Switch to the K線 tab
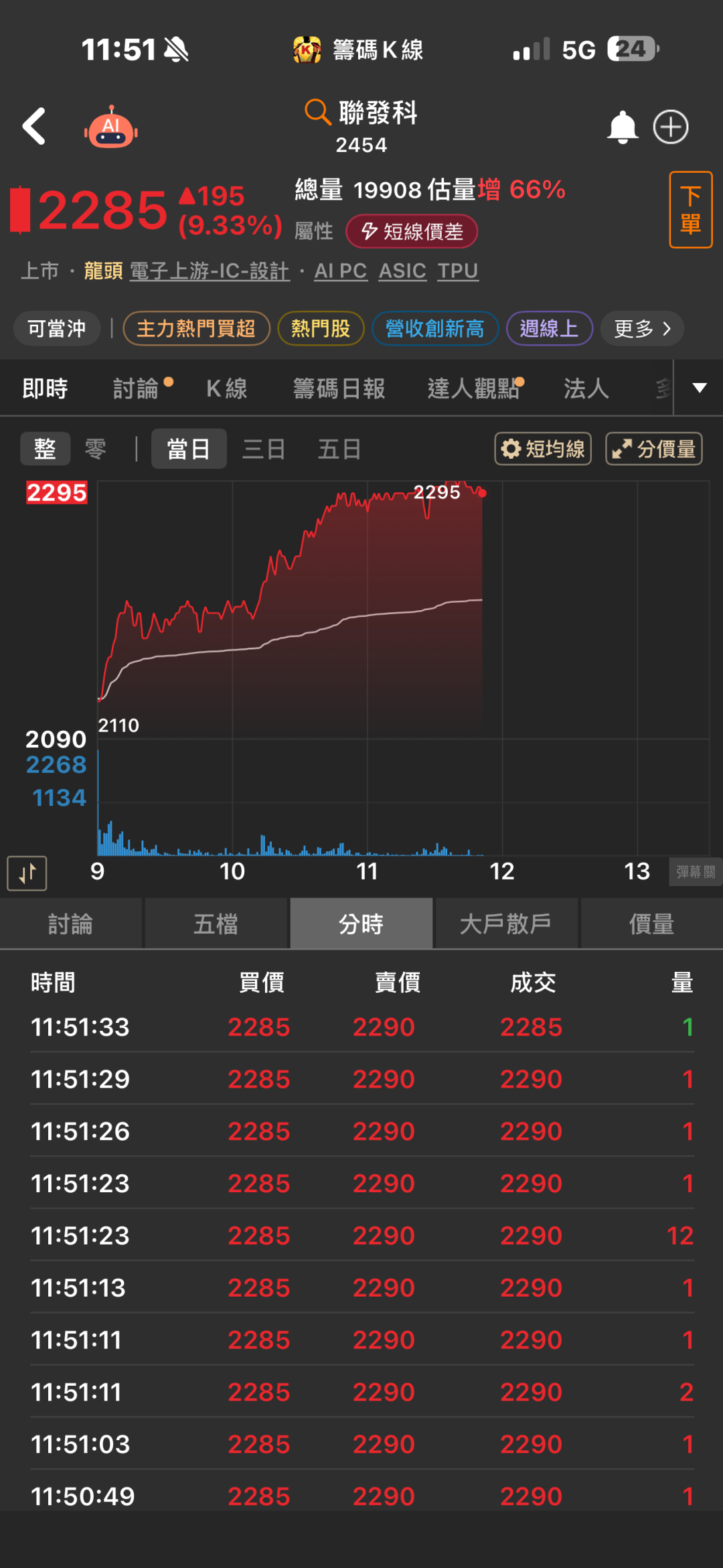The width and height of the screenshot is (723, 1568). pyautogui.click(x=227, y=388)
